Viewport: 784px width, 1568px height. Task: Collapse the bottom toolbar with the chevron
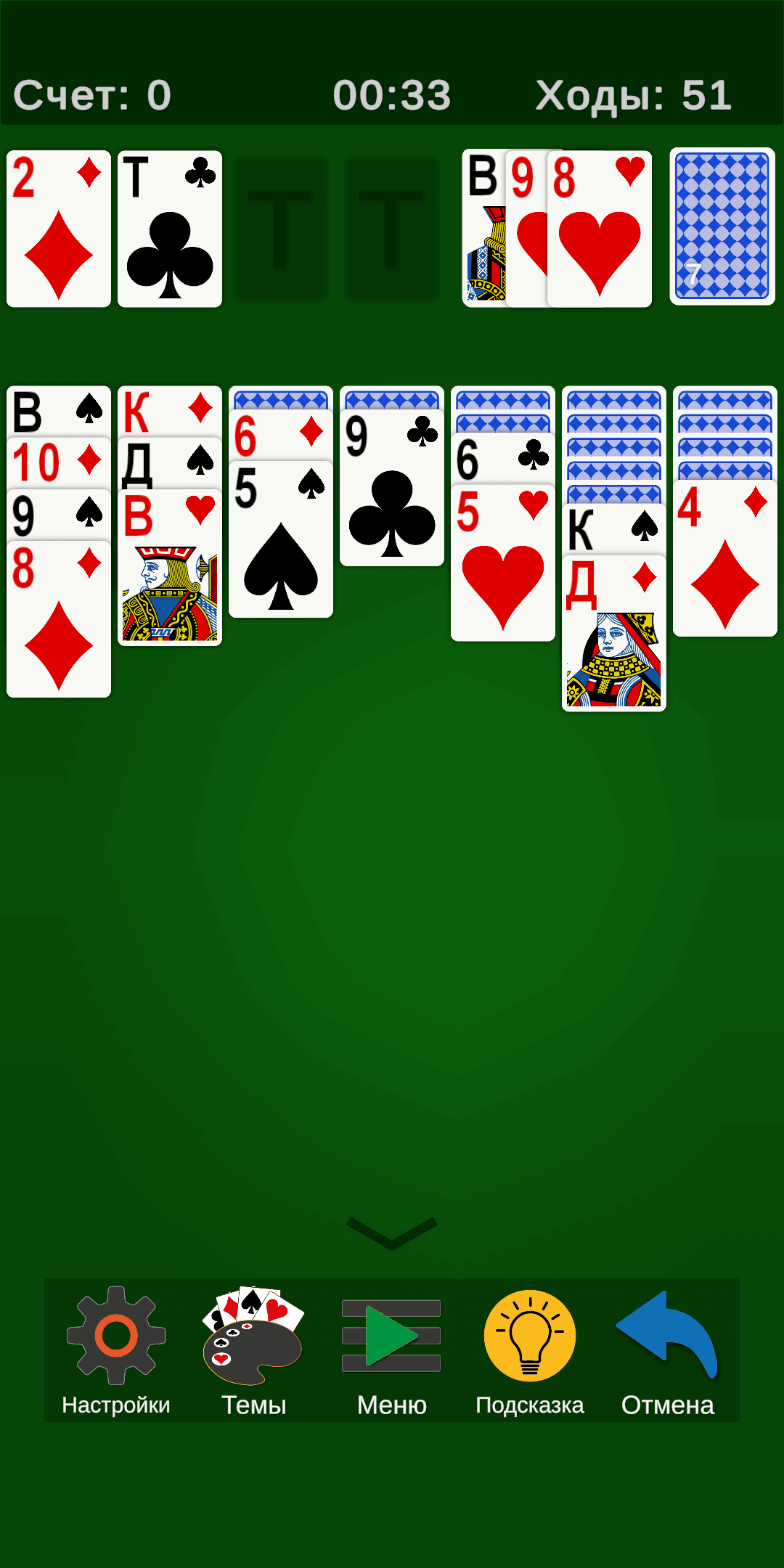392,1233
